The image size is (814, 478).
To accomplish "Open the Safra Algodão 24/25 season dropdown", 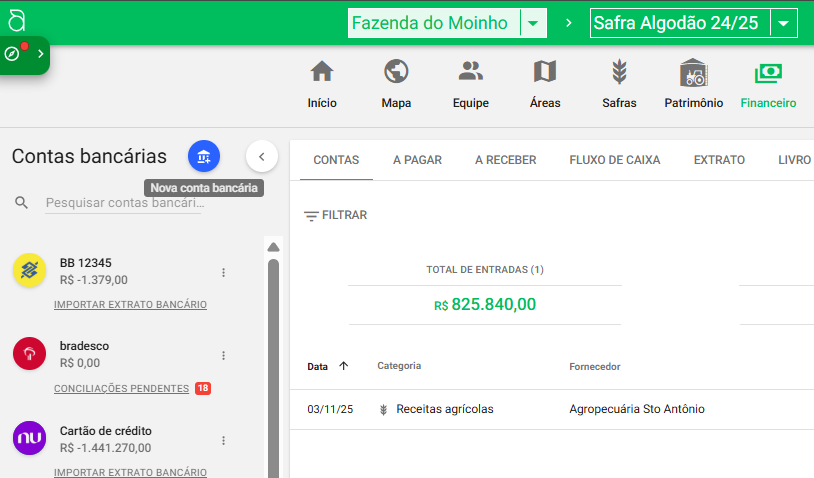I will click(x=784, y=23).
